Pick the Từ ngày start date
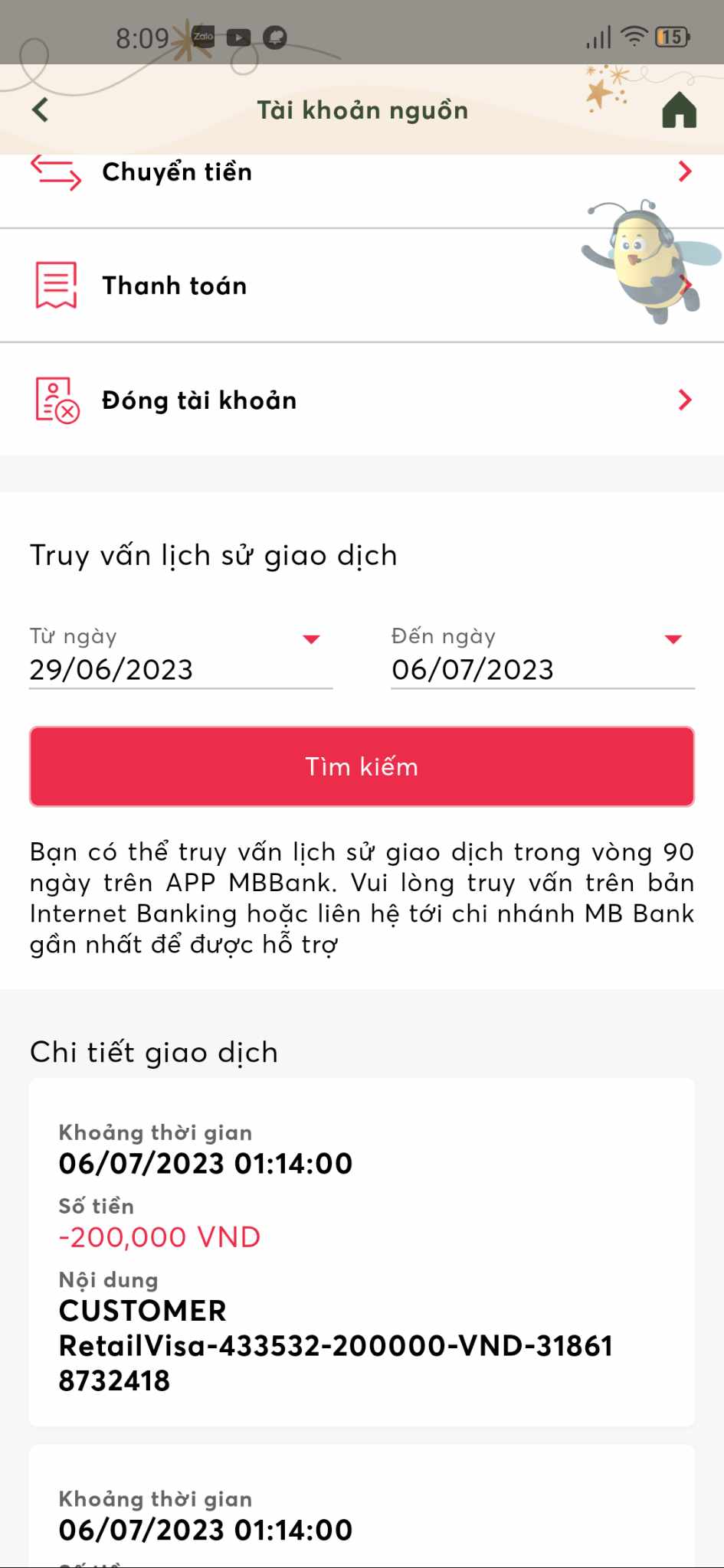 tap(180, 658)
